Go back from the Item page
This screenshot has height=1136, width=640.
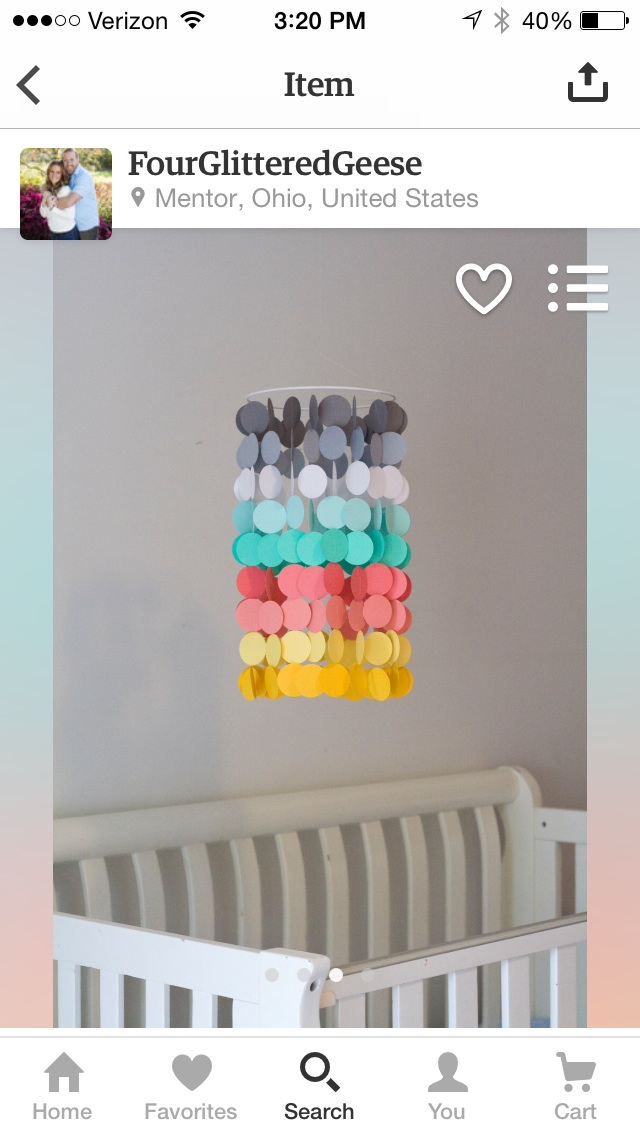[29, 85]
